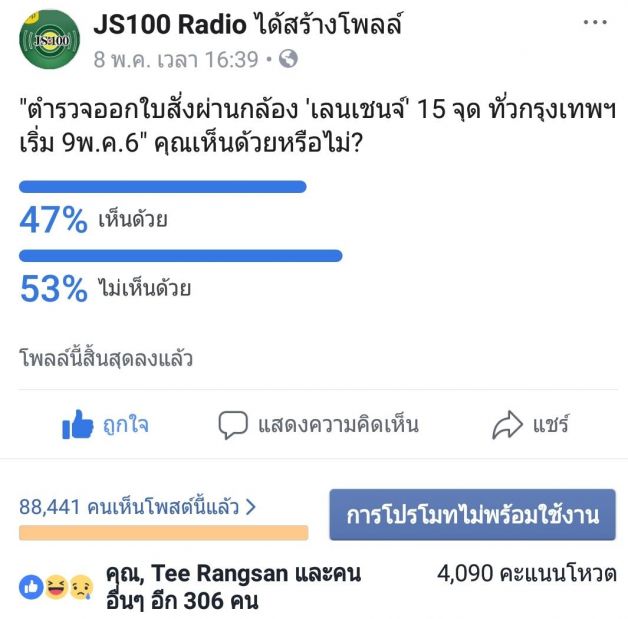The image size is (628, 619).
Task: Like this poll post (ถูกใจ)
Action: (105, 425)
